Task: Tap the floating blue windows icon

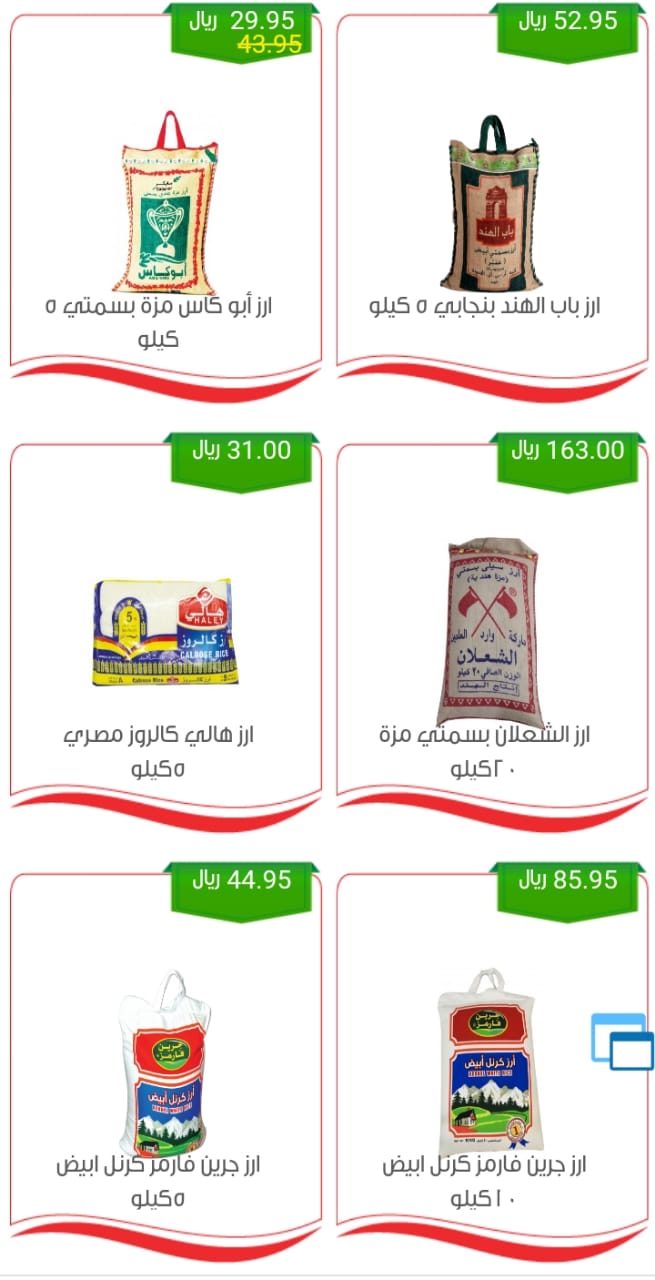Action: (x=622, y=1042)
